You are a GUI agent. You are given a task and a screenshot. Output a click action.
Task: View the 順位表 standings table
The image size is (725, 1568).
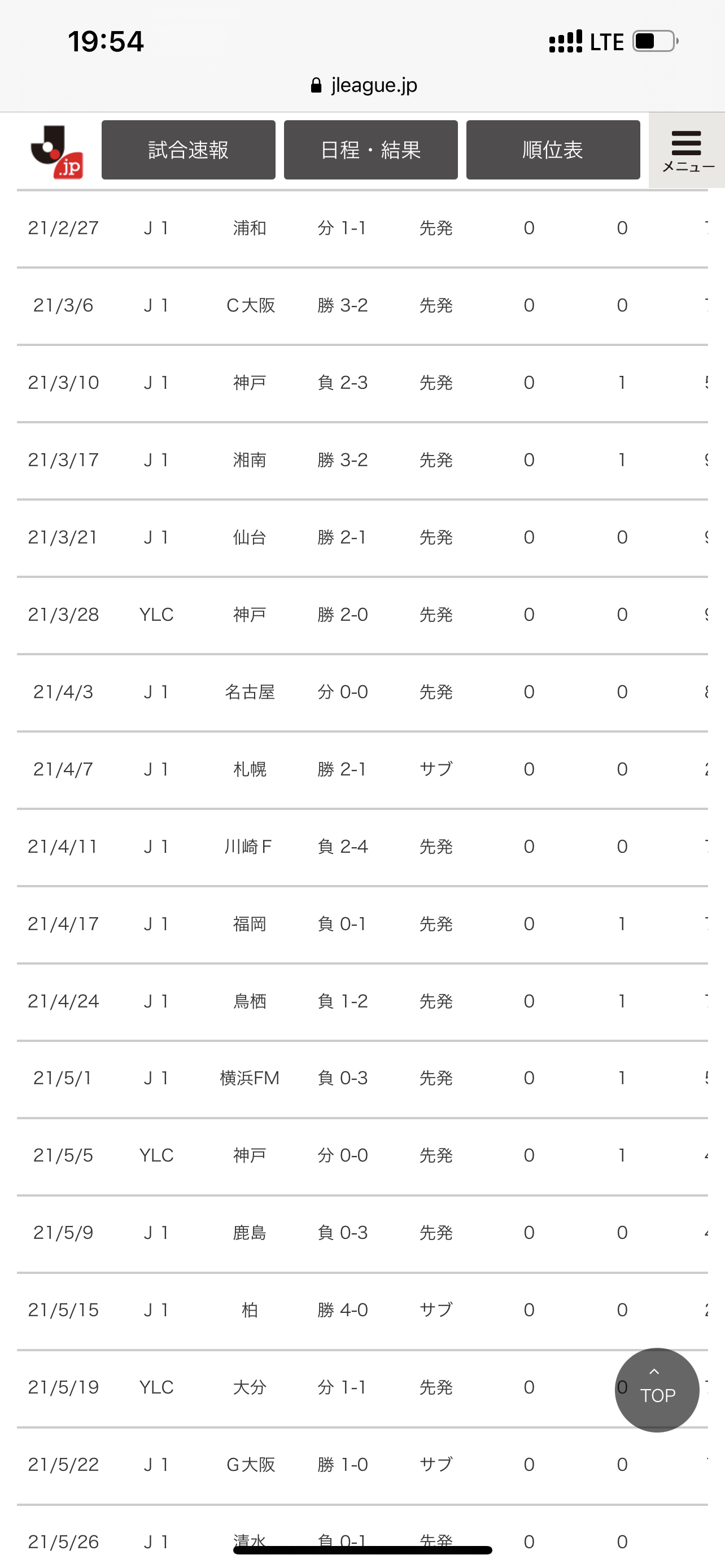pos(553,150)
